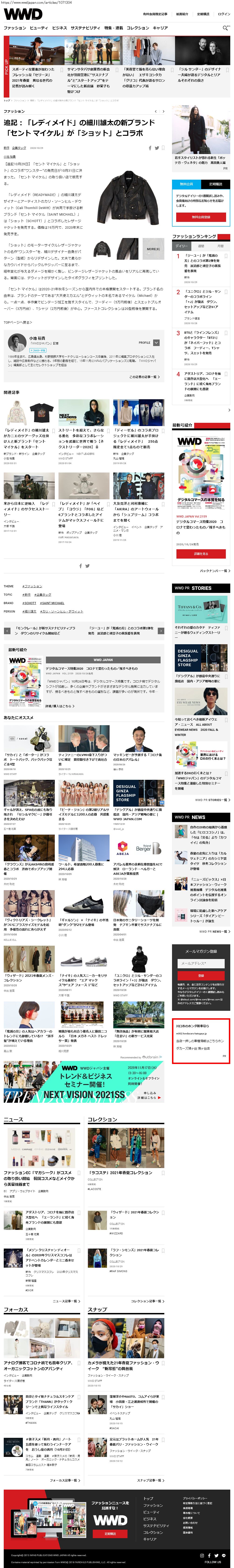Tap the red 無料会員登録 button
The width and height of the screenshot is (234, 1568).
[x=201, y=217]
